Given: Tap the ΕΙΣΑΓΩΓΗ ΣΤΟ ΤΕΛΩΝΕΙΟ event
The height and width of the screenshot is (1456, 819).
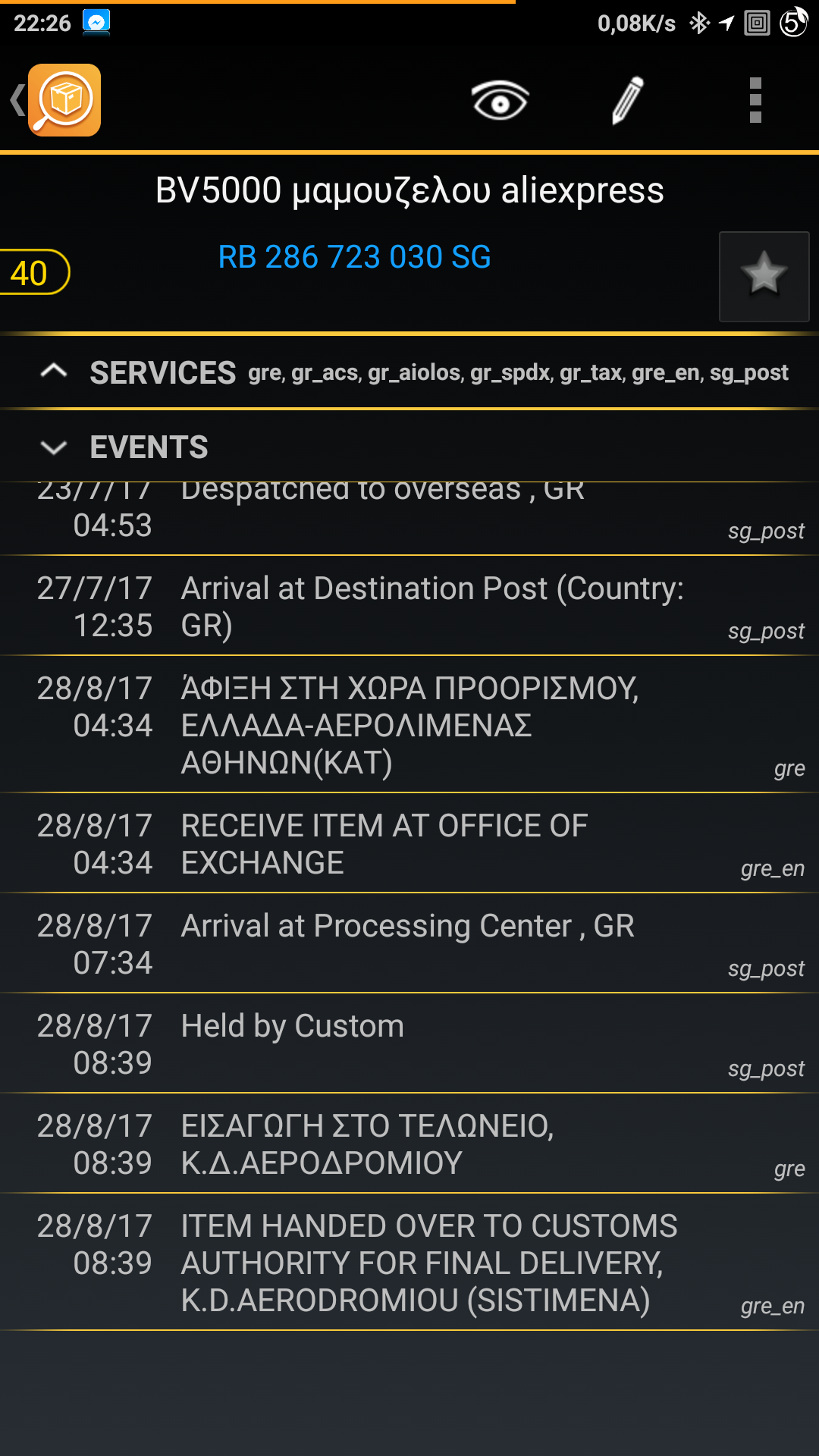Looking at the screenshot, I should coord(409,1144).
